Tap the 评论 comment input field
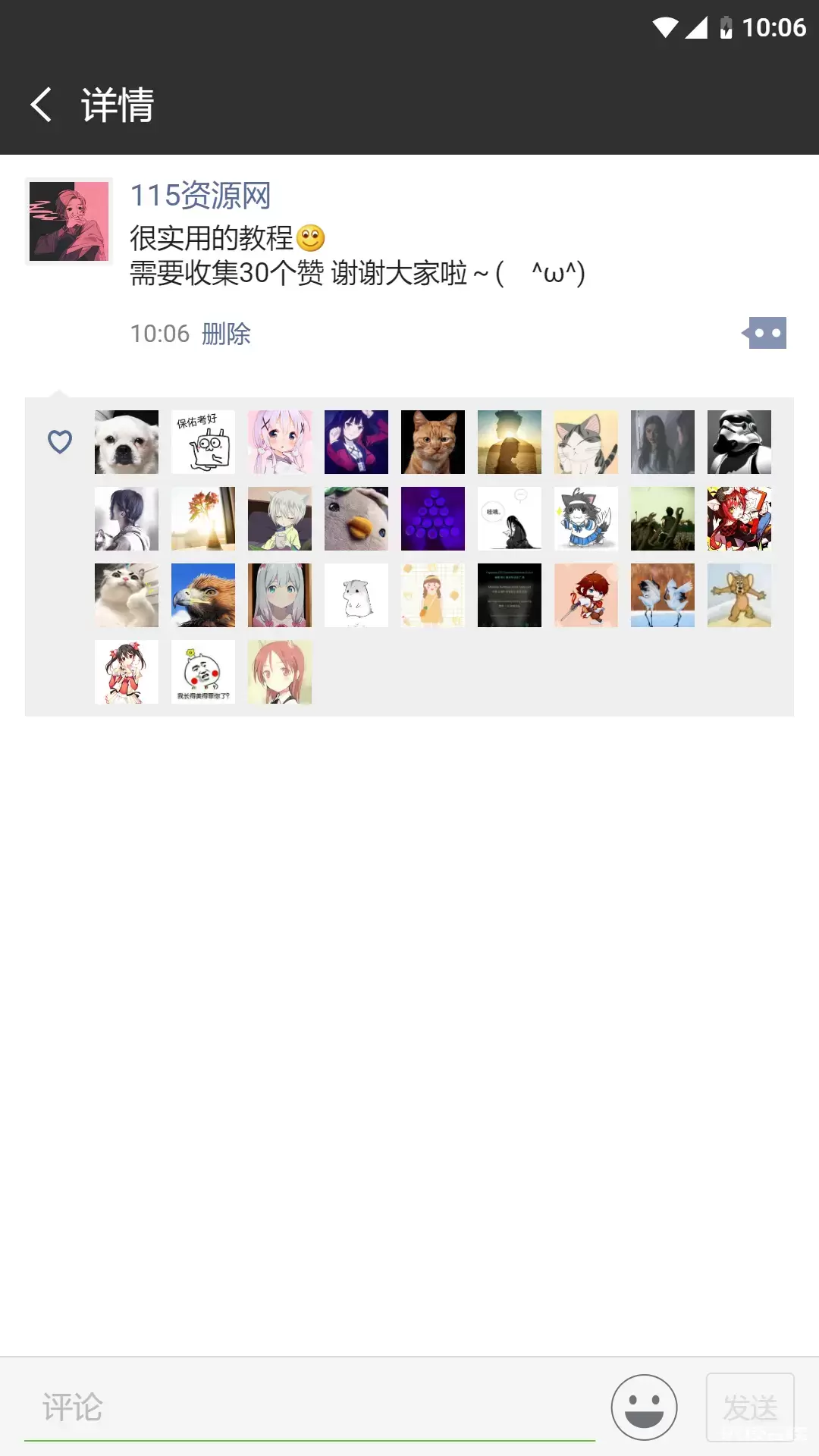 309,1407
